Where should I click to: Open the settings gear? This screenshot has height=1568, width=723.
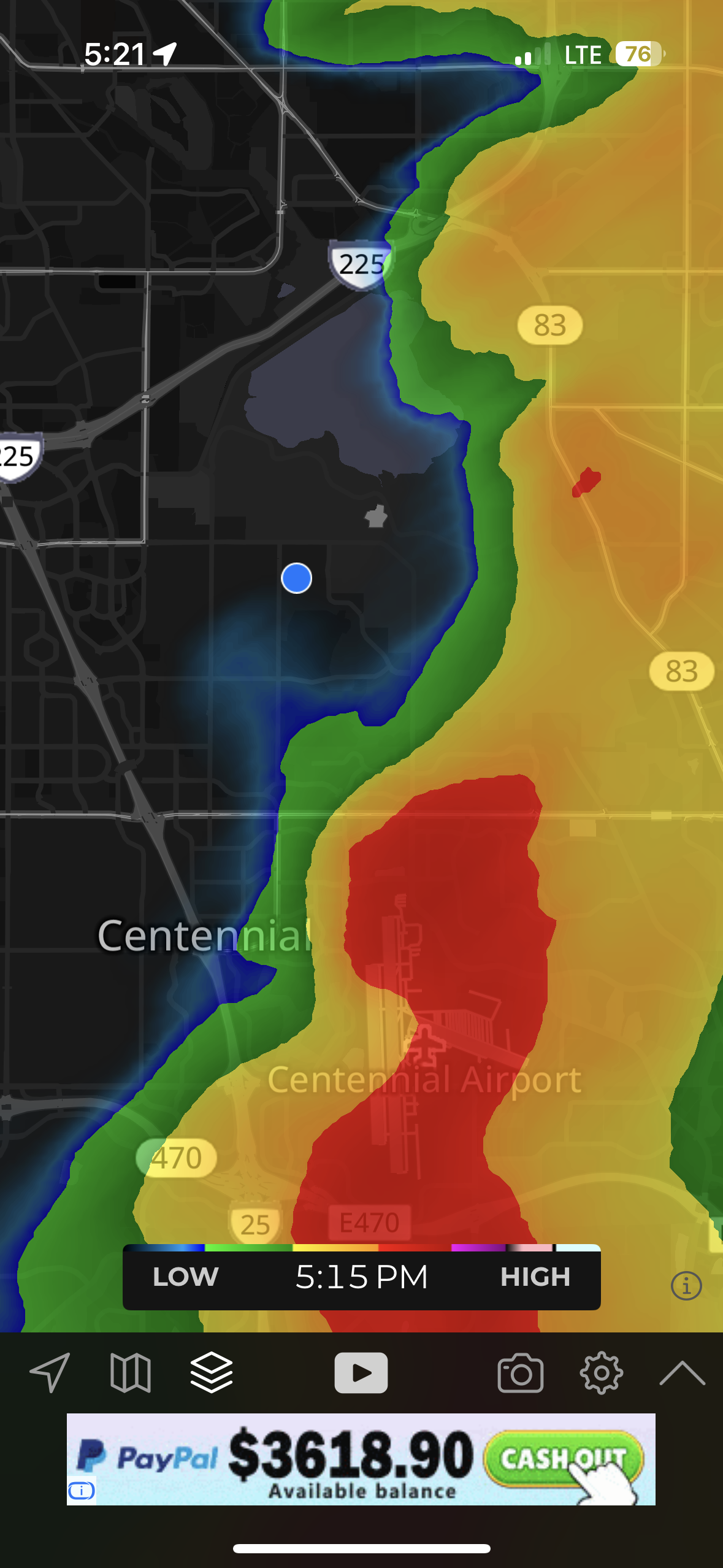[x=602, y=1372]
